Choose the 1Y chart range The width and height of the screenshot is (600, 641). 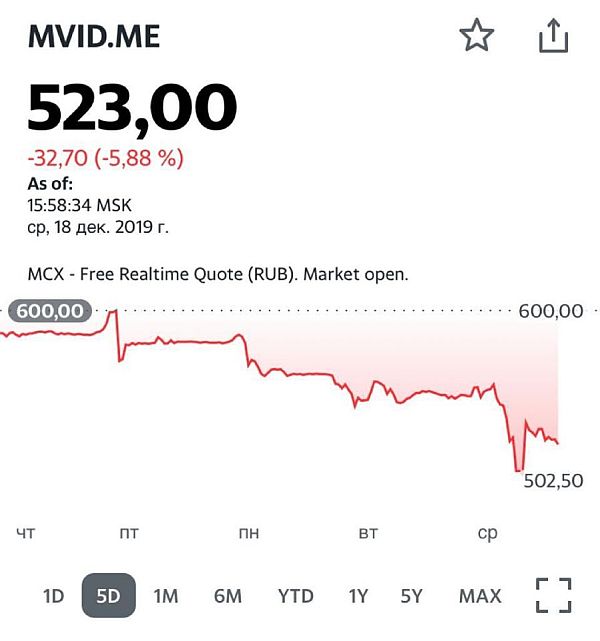coord(358,597)
